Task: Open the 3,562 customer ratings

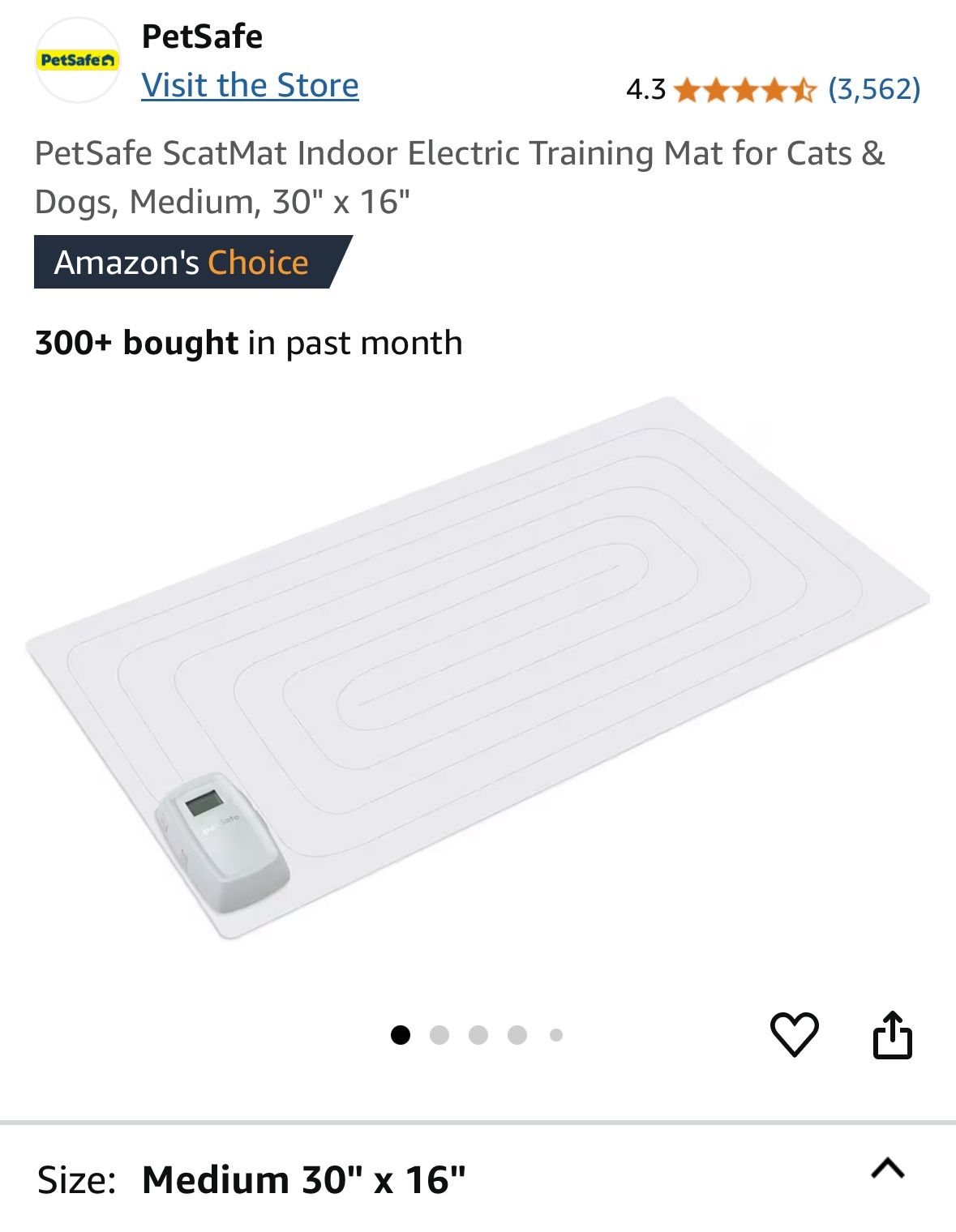Action: (873, 88)
